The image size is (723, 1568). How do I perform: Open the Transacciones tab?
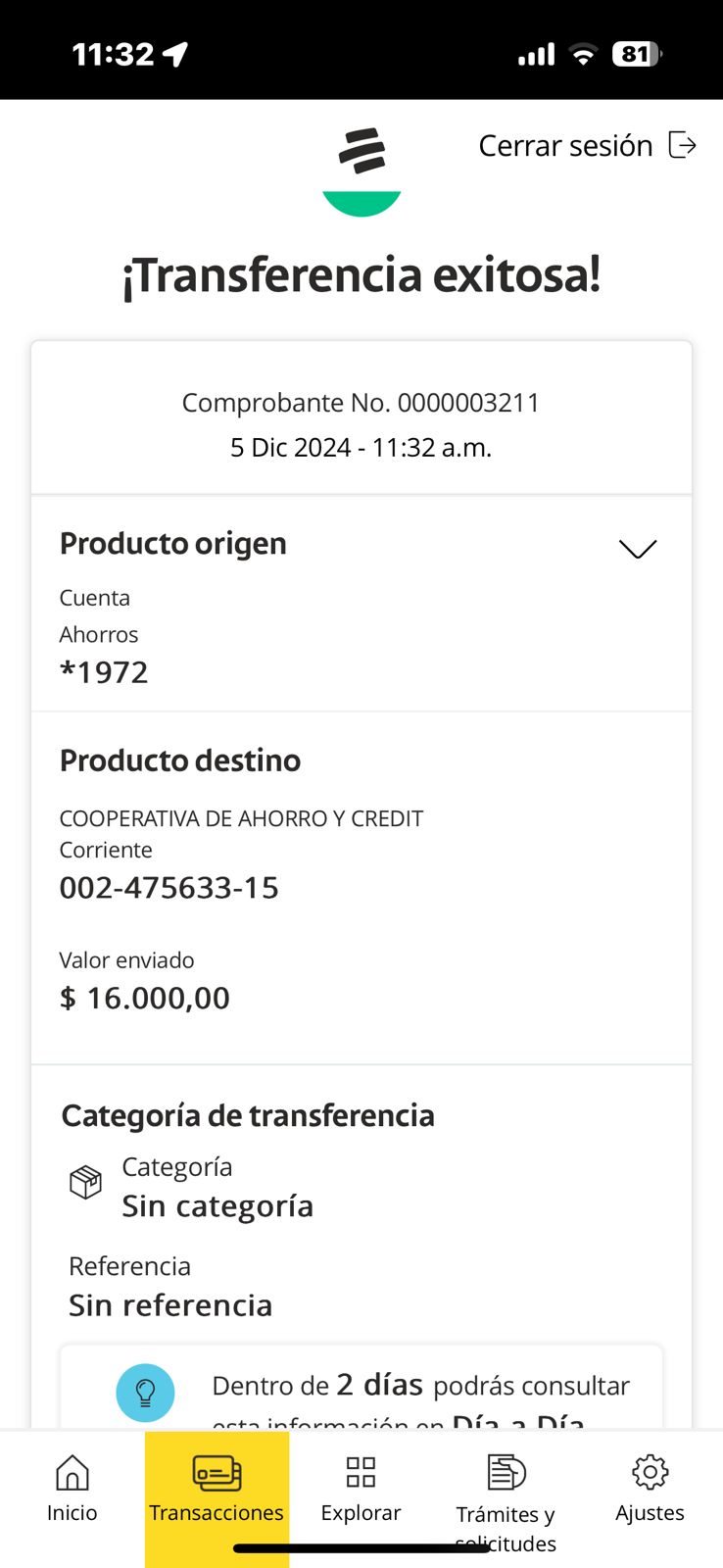pyautogui.click(x=217, y=1489)
